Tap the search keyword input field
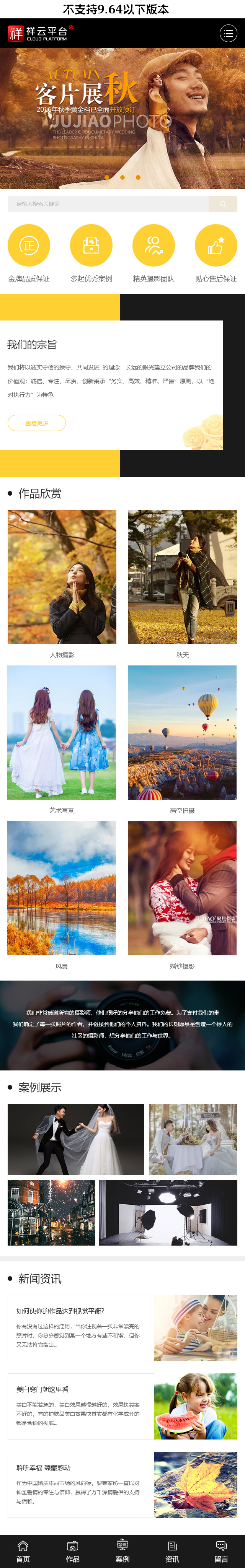The height and width of the screenshot is (1568, 245). click(108, 204)
